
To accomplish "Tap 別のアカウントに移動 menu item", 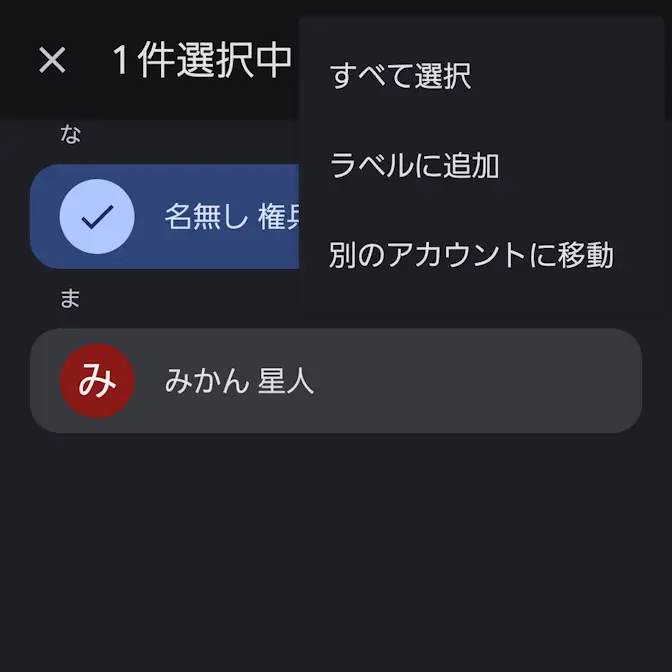I will coord(471,256).
